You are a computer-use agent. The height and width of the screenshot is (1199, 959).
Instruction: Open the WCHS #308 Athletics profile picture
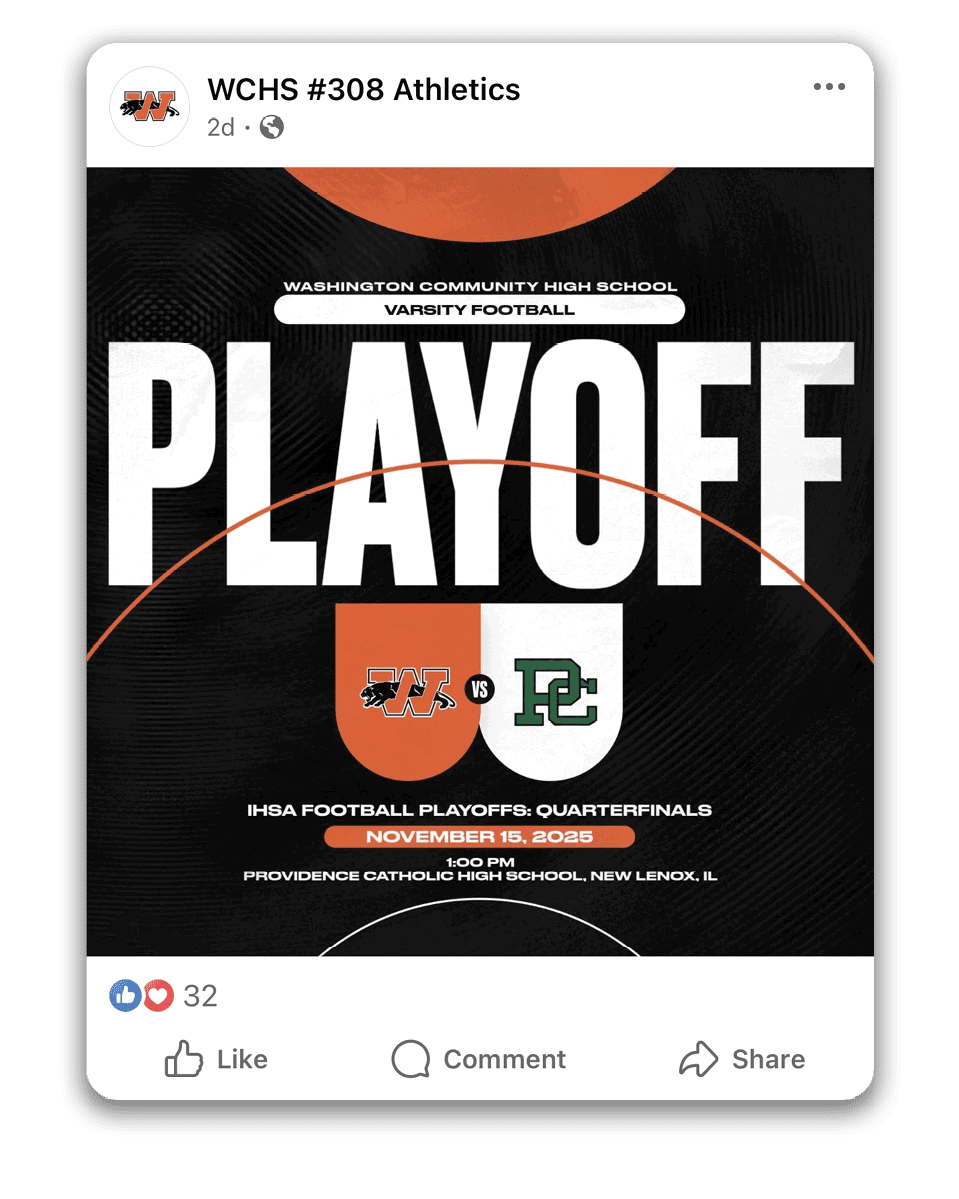pos(148,107)
